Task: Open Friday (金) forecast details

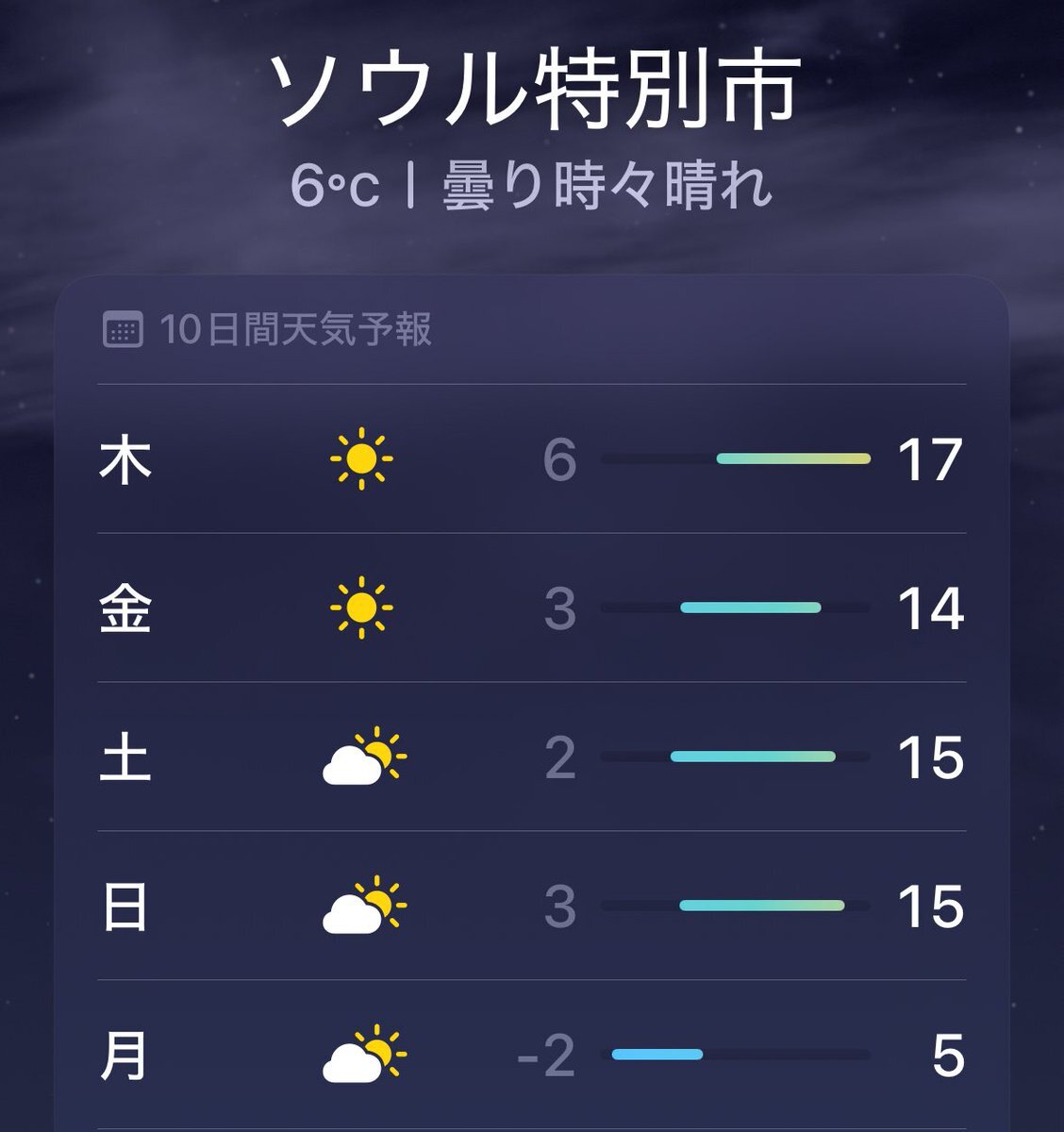Action: [532, 608]
